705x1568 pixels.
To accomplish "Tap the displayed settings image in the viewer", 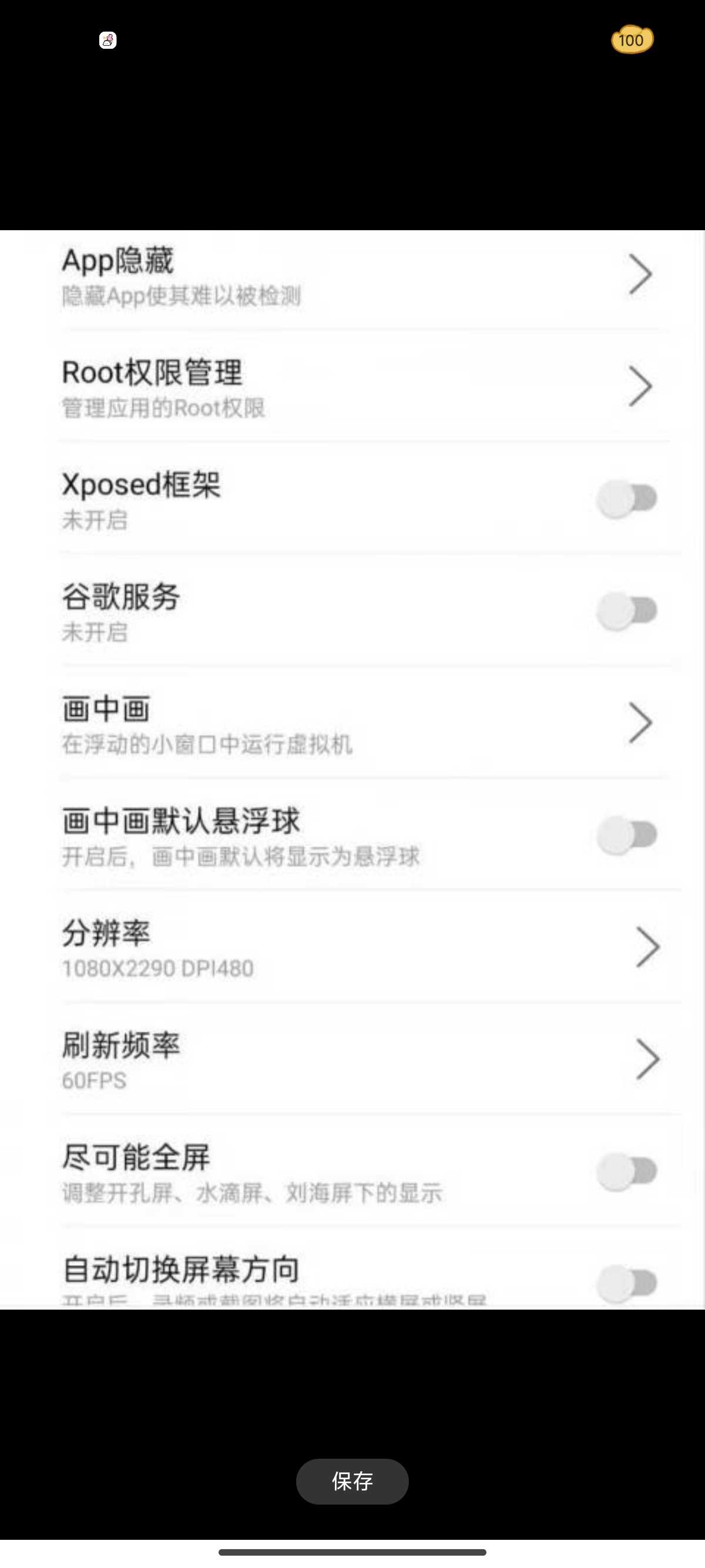I will coord(352,769).
